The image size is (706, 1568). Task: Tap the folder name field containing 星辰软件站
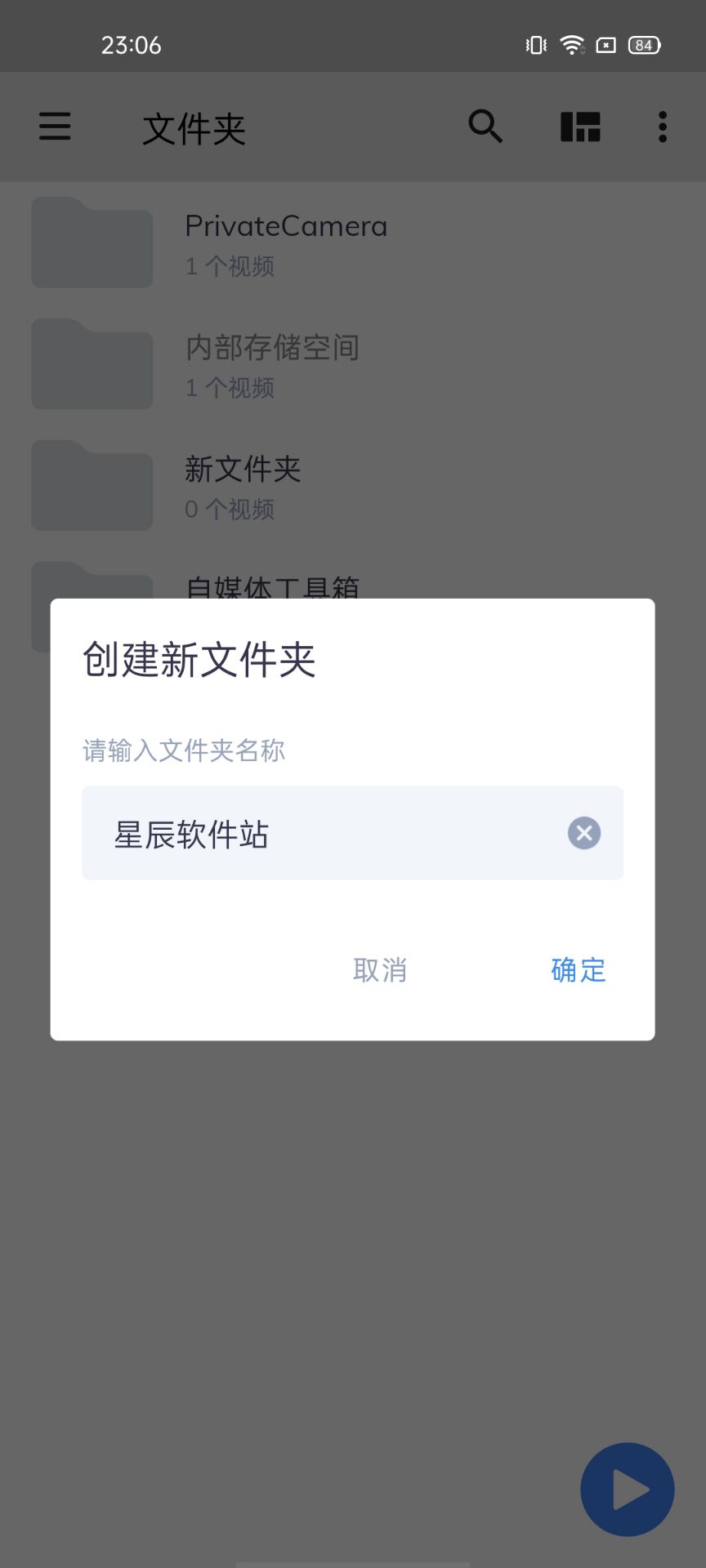(x=352, y=833)
